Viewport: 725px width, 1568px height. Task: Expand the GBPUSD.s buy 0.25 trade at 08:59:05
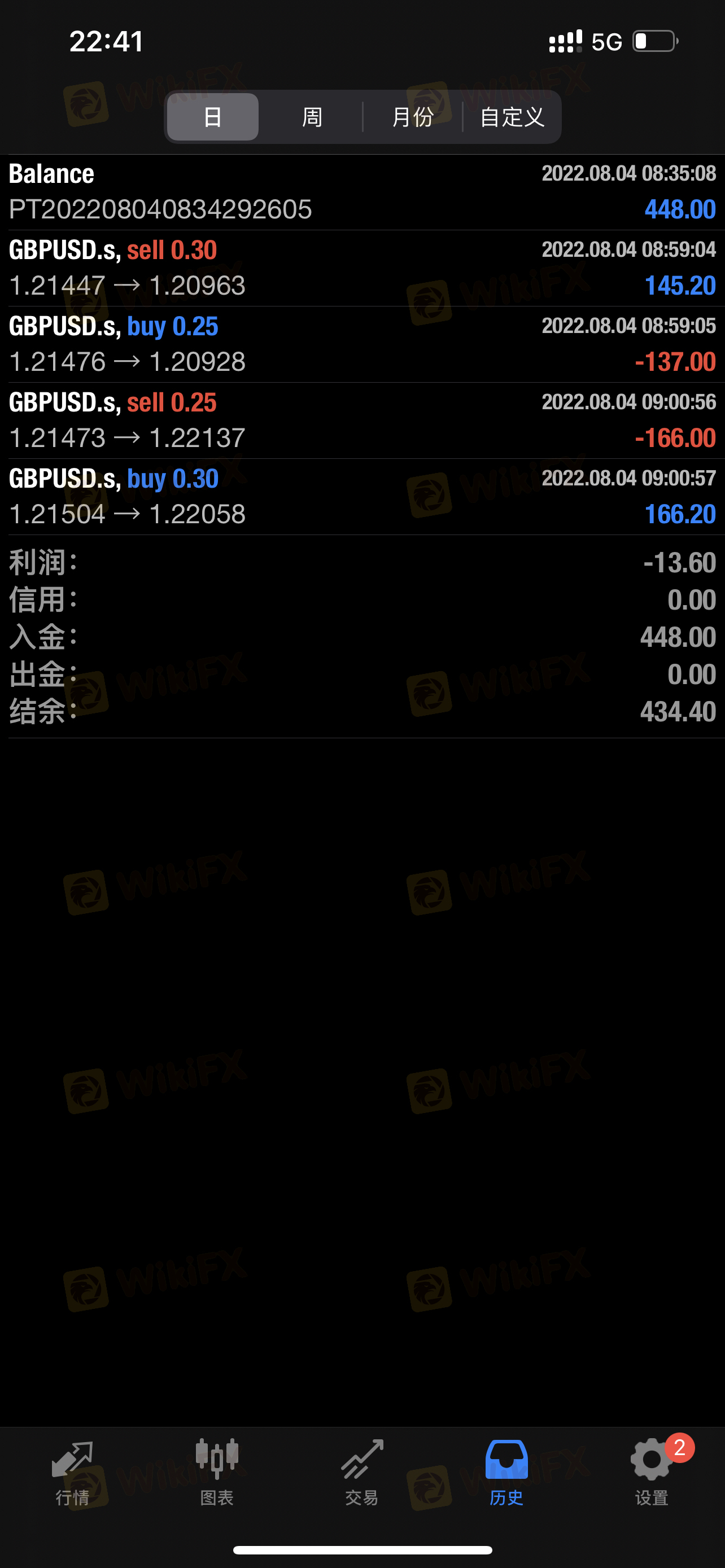[x=362, y=344]
